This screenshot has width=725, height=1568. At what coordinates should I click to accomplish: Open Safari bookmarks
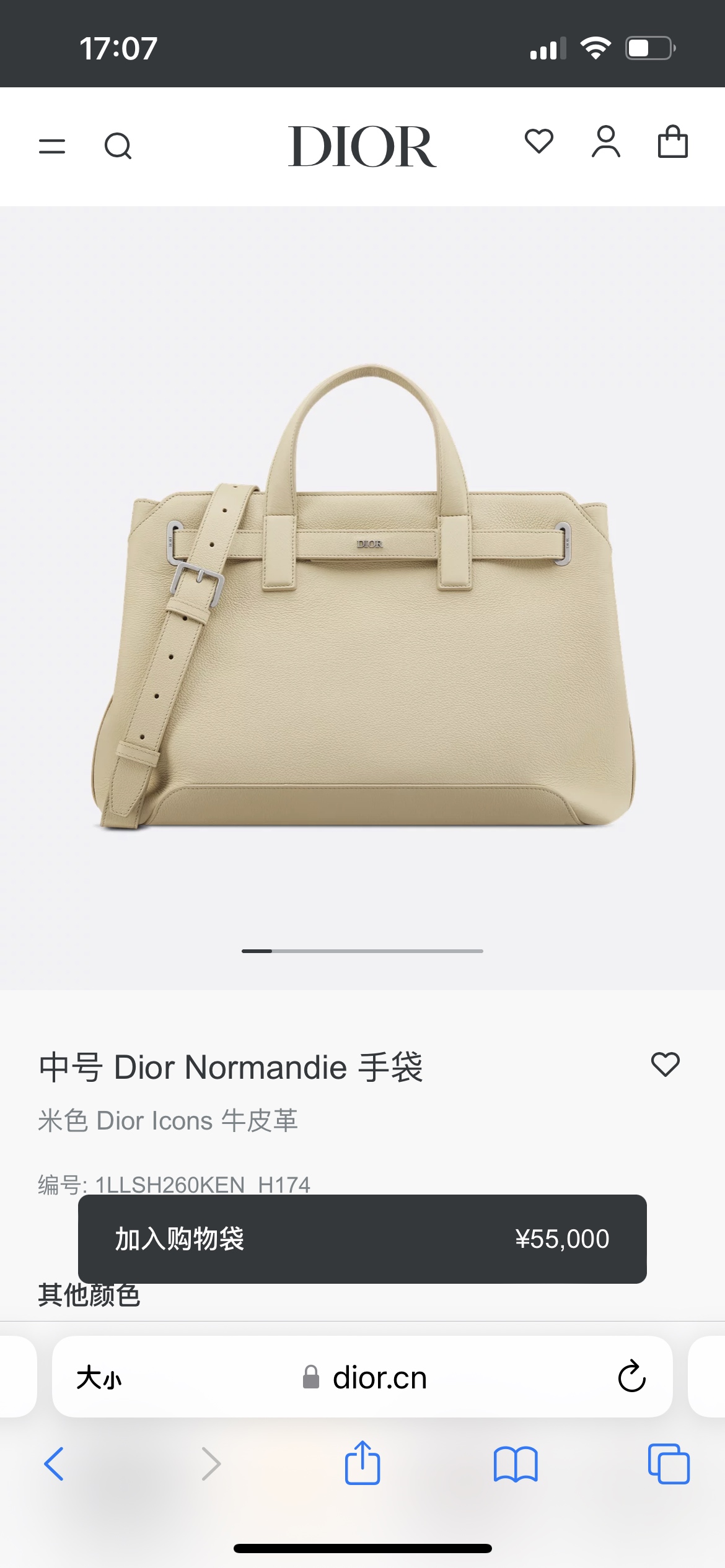(x=515, y=1464)
